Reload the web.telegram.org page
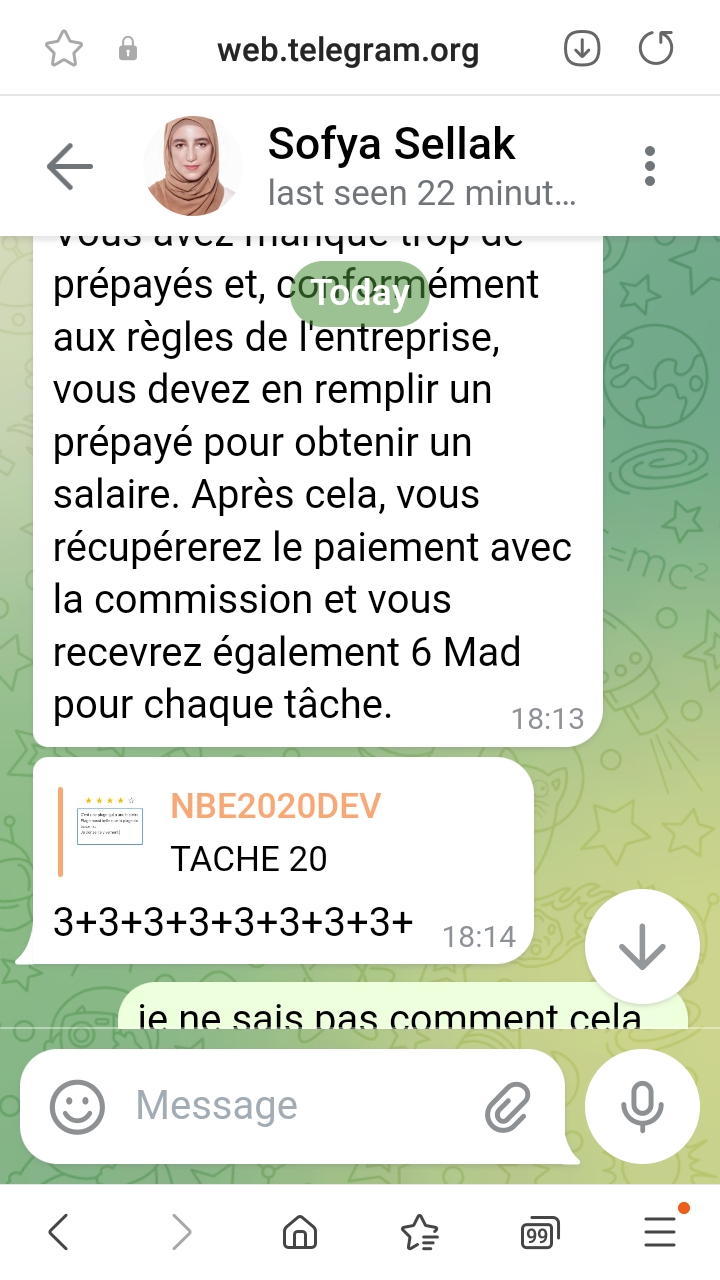The width and height of the screenshot is (720, 1280). click(656, 48)
